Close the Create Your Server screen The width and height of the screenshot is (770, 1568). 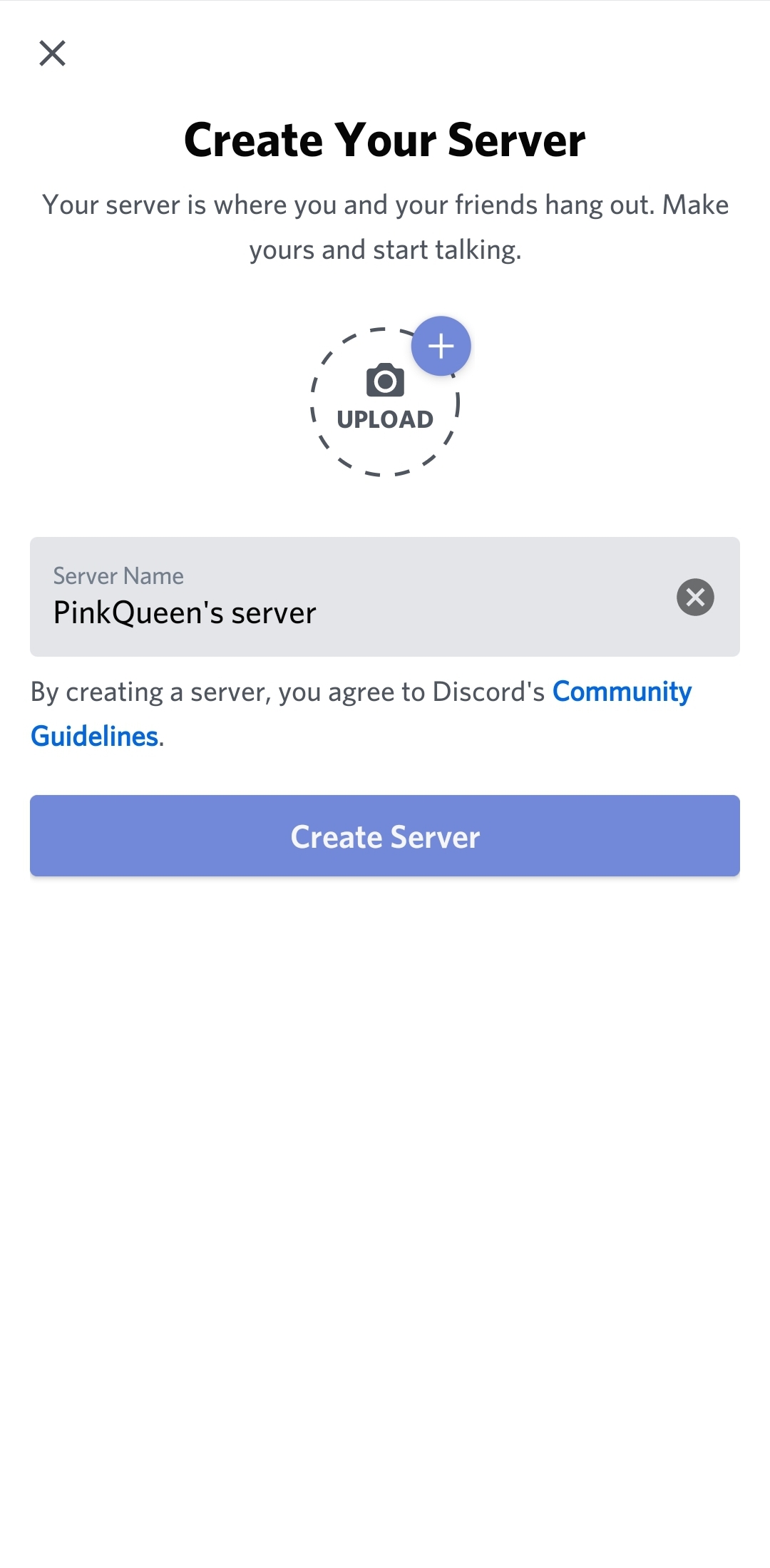point(52,53)
